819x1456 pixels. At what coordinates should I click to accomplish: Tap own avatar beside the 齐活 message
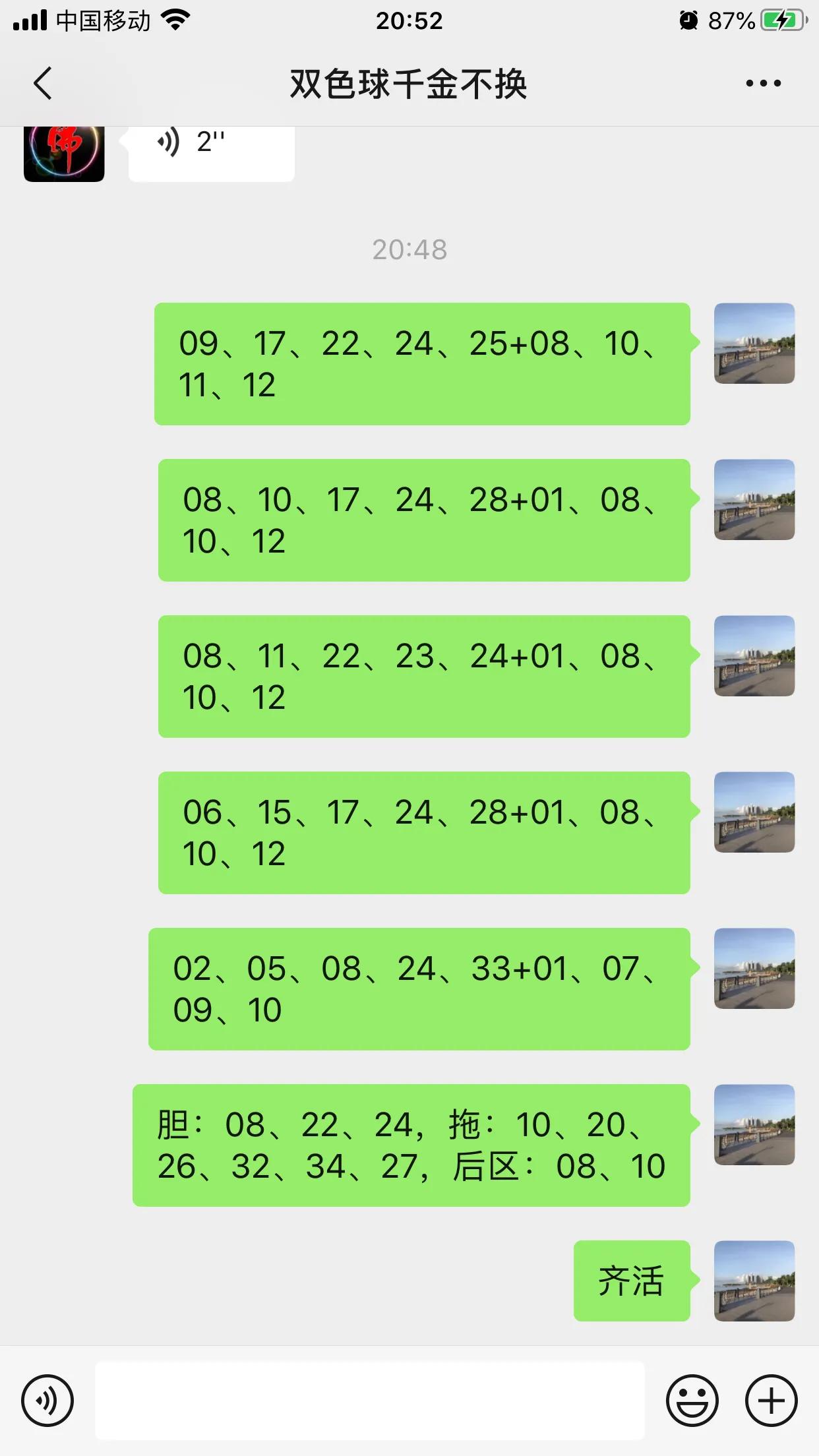click(x=754, y=1281)
